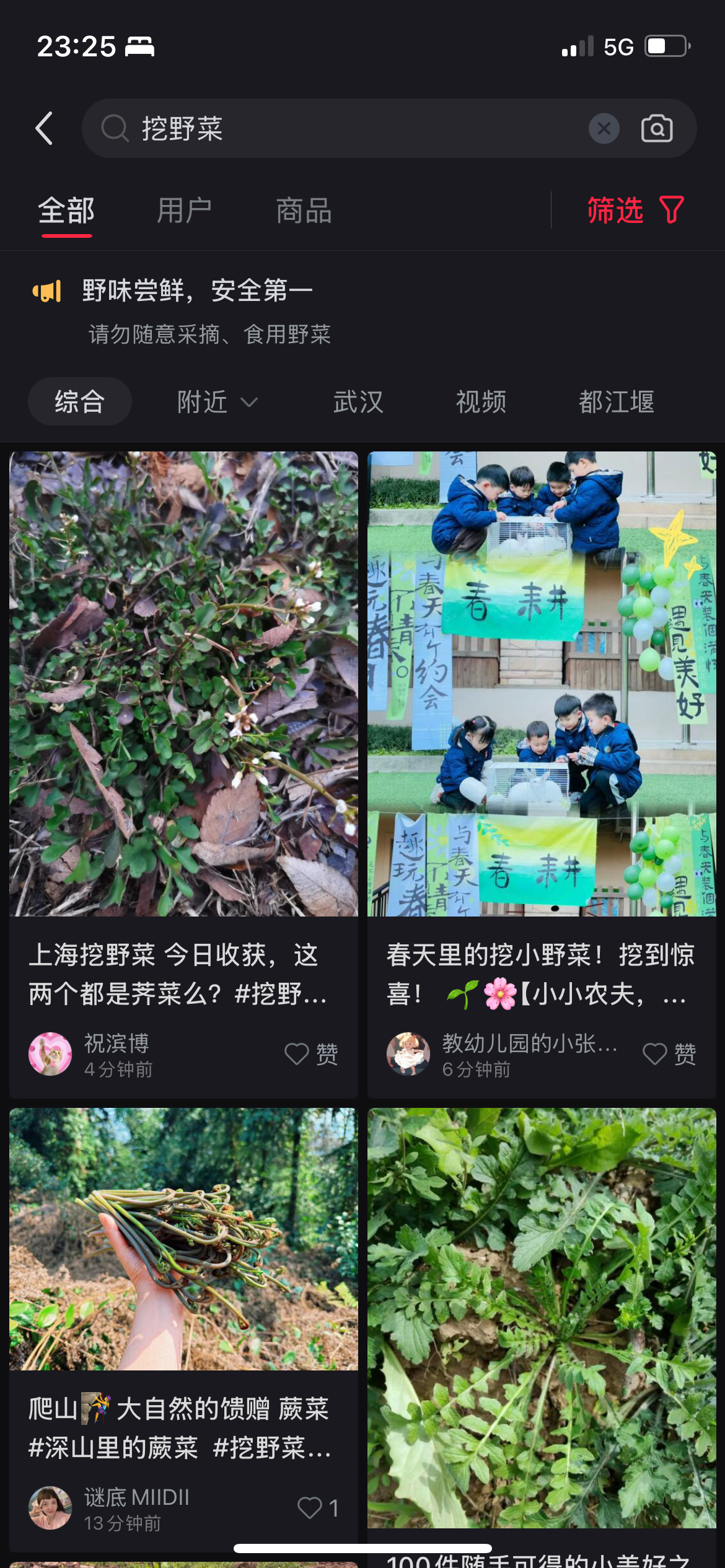725x1568 pixels.
Task: Open the 上海挖野菜 今日收获 post
Action: click(x=183, y=684)
